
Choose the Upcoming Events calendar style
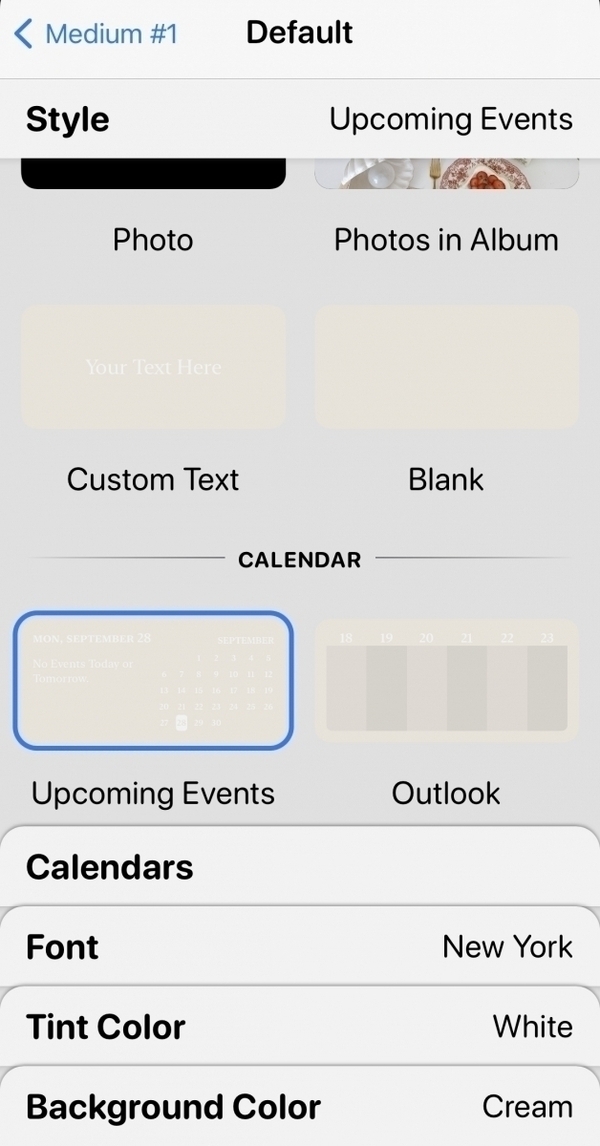coord(153,680)
